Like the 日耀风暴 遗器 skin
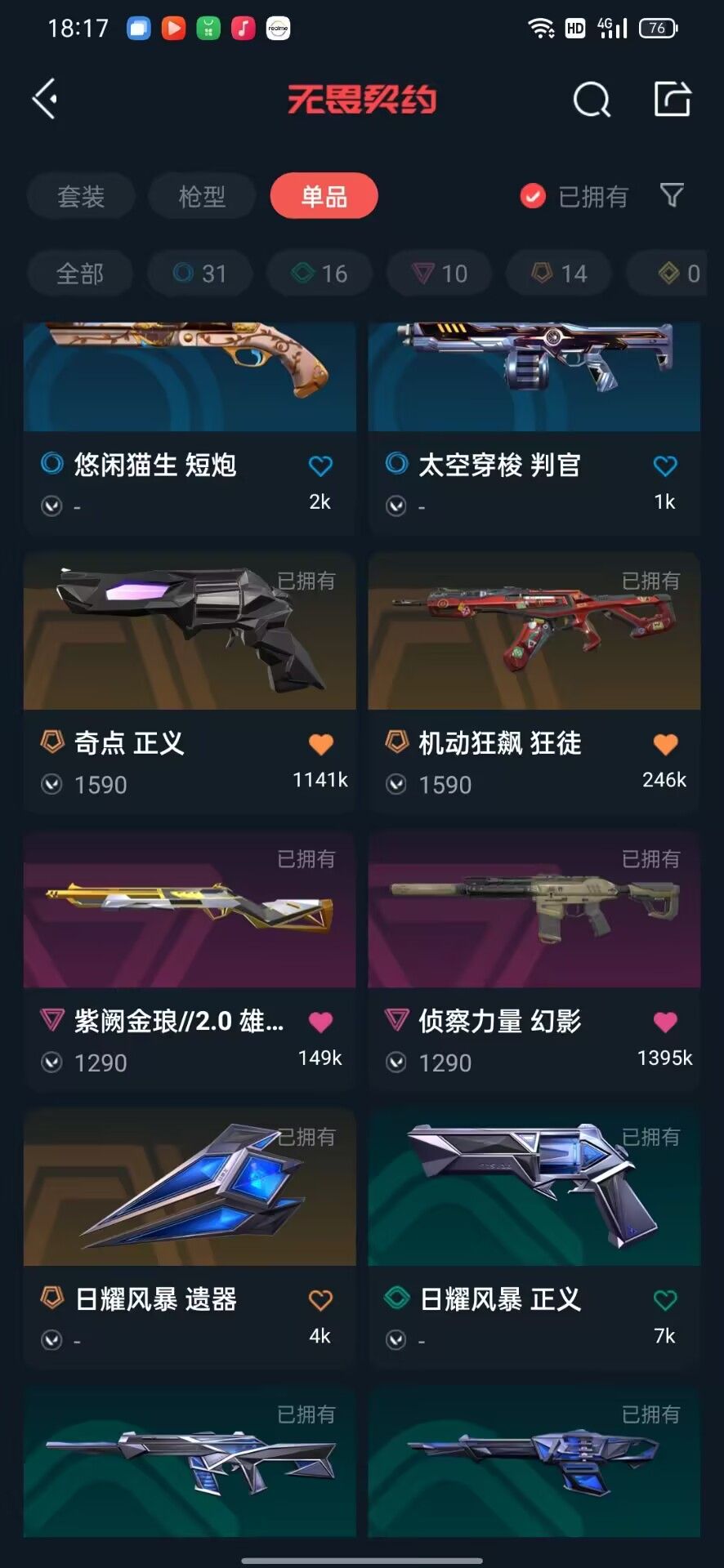The height and width of the screenshot is (1568, 724). tap(320, 1300)
